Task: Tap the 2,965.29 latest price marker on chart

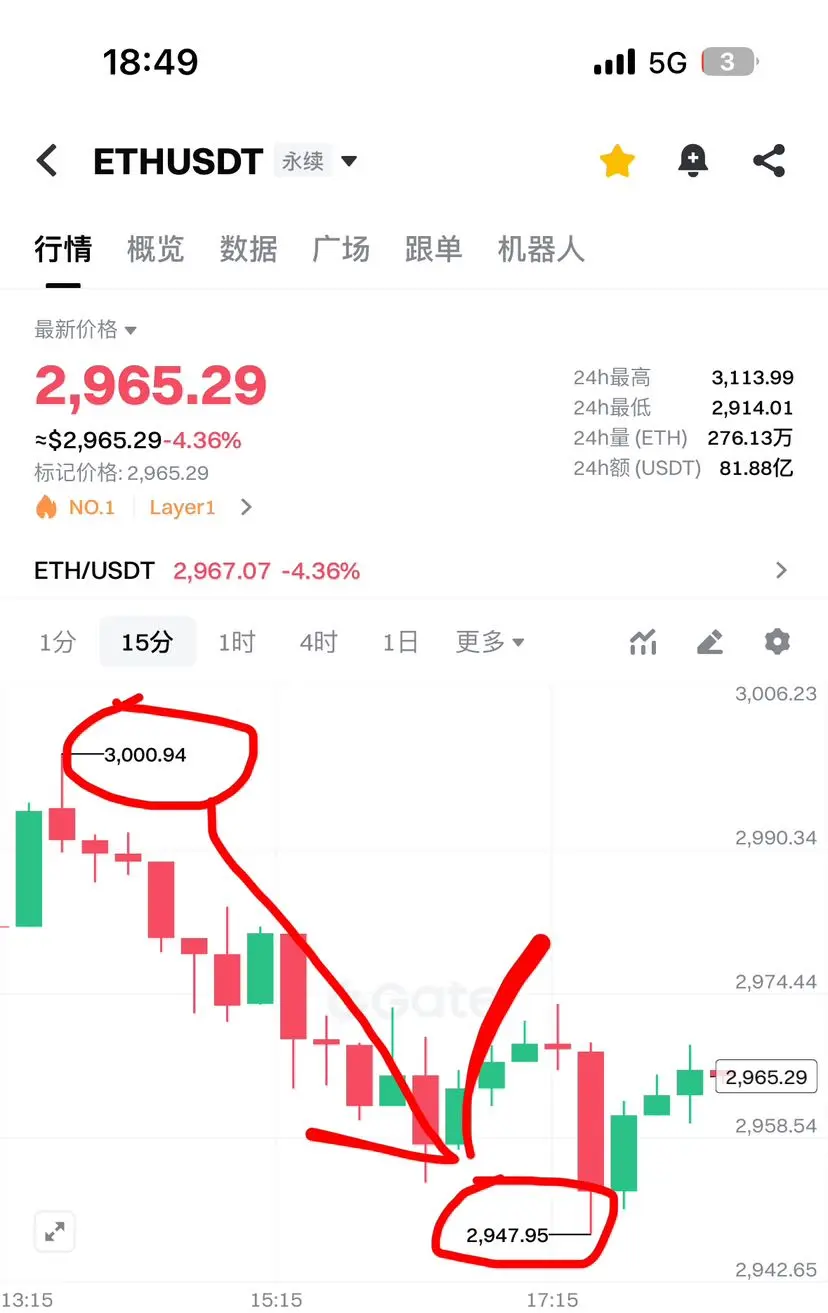Action: click(766, 1077)
